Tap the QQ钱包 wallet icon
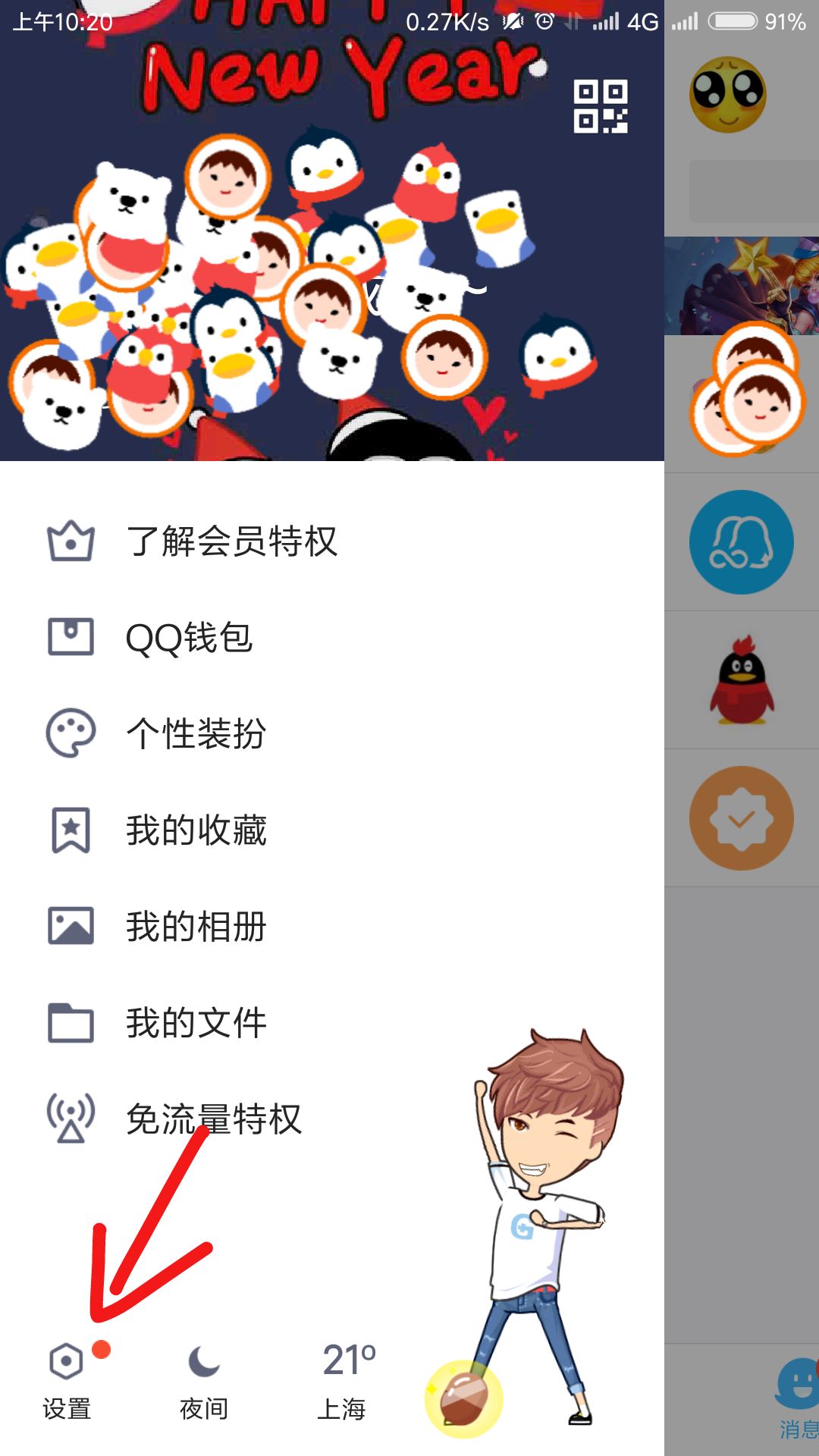 (x=70, y=637)
